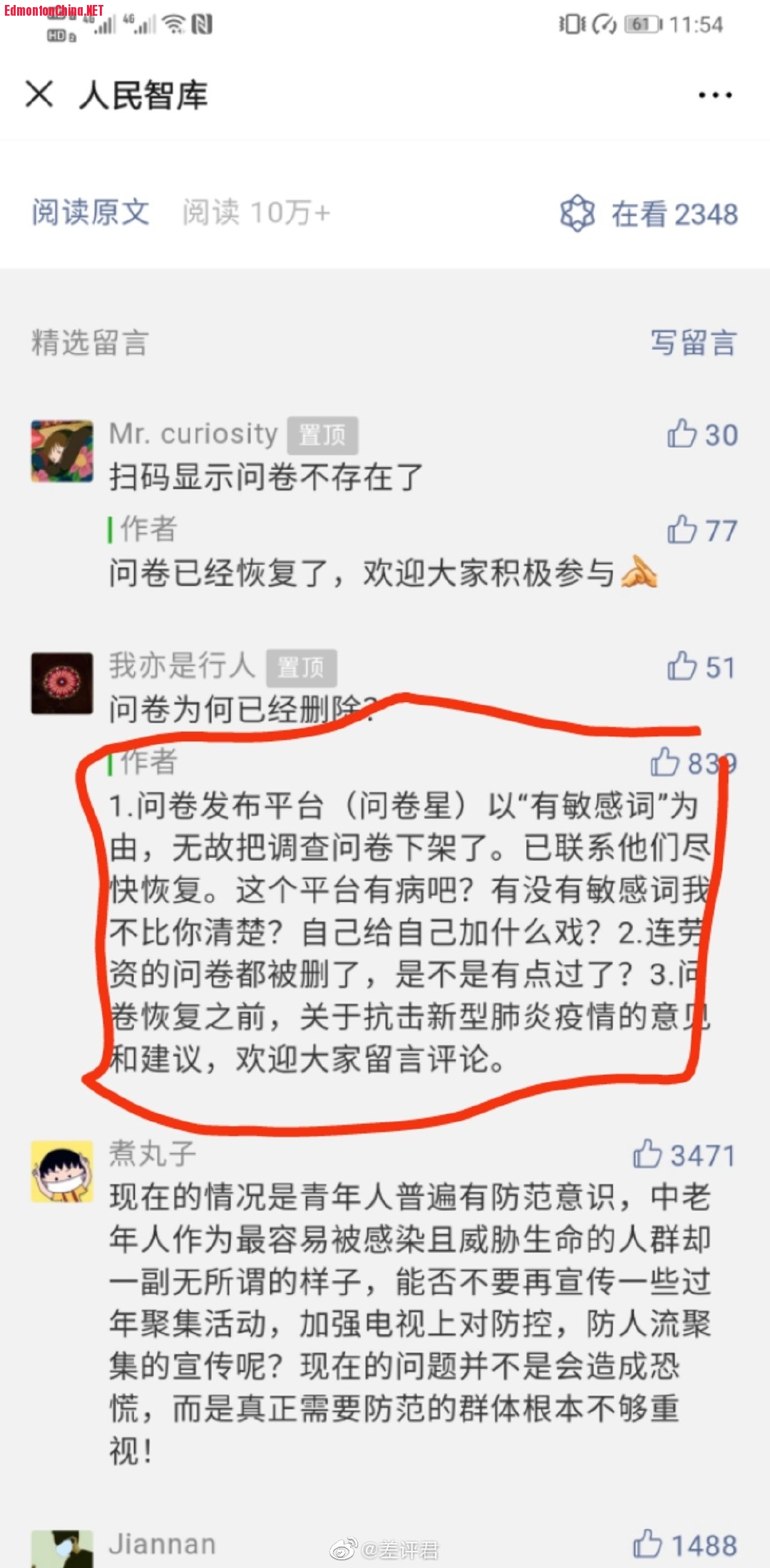Close the 人民智库 article page

[x=39, y=94]
